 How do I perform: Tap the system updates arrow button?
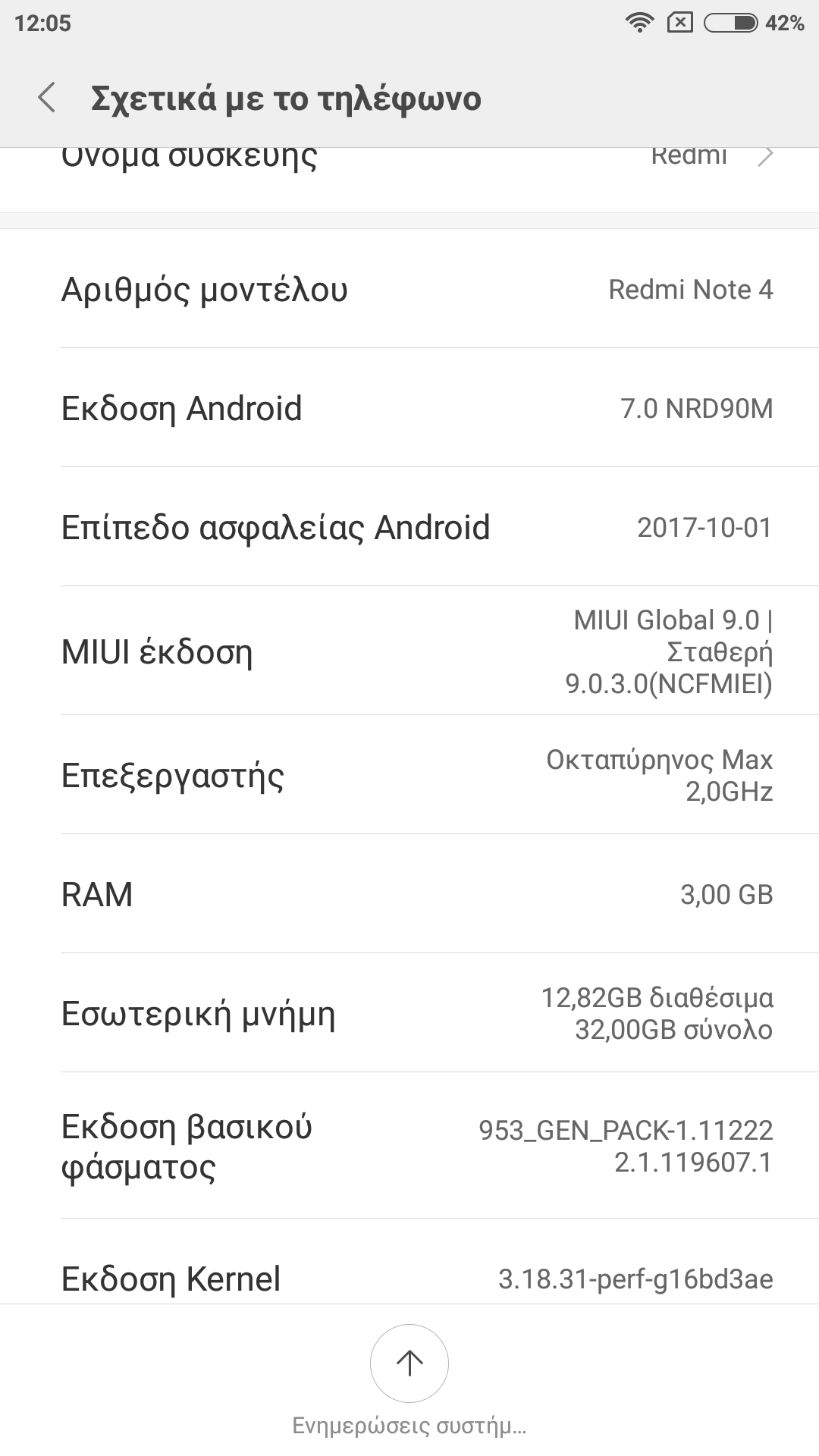coord(409,1363)
